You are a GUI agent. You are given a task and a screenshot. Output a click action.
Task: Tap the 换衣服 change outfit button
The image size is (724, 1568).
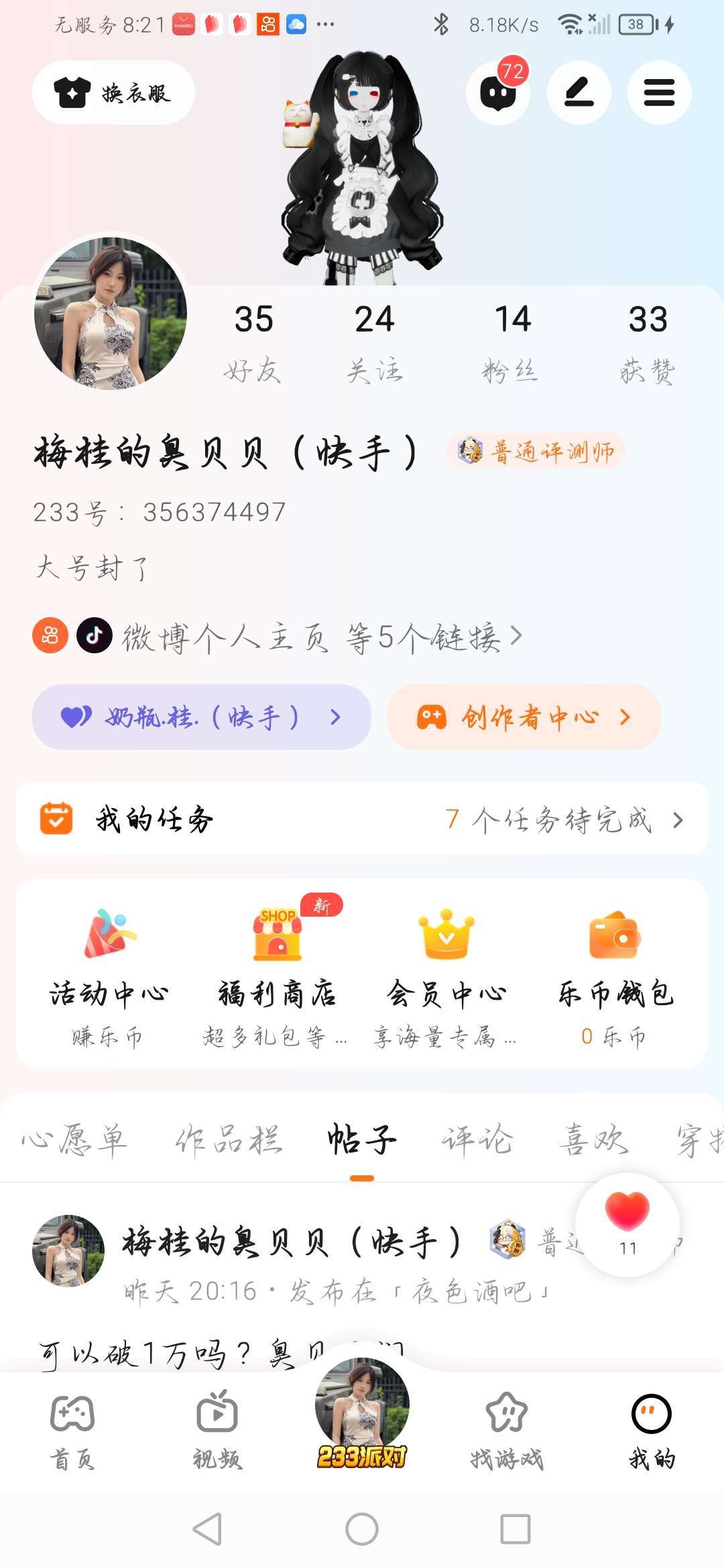tap(113, 92)
